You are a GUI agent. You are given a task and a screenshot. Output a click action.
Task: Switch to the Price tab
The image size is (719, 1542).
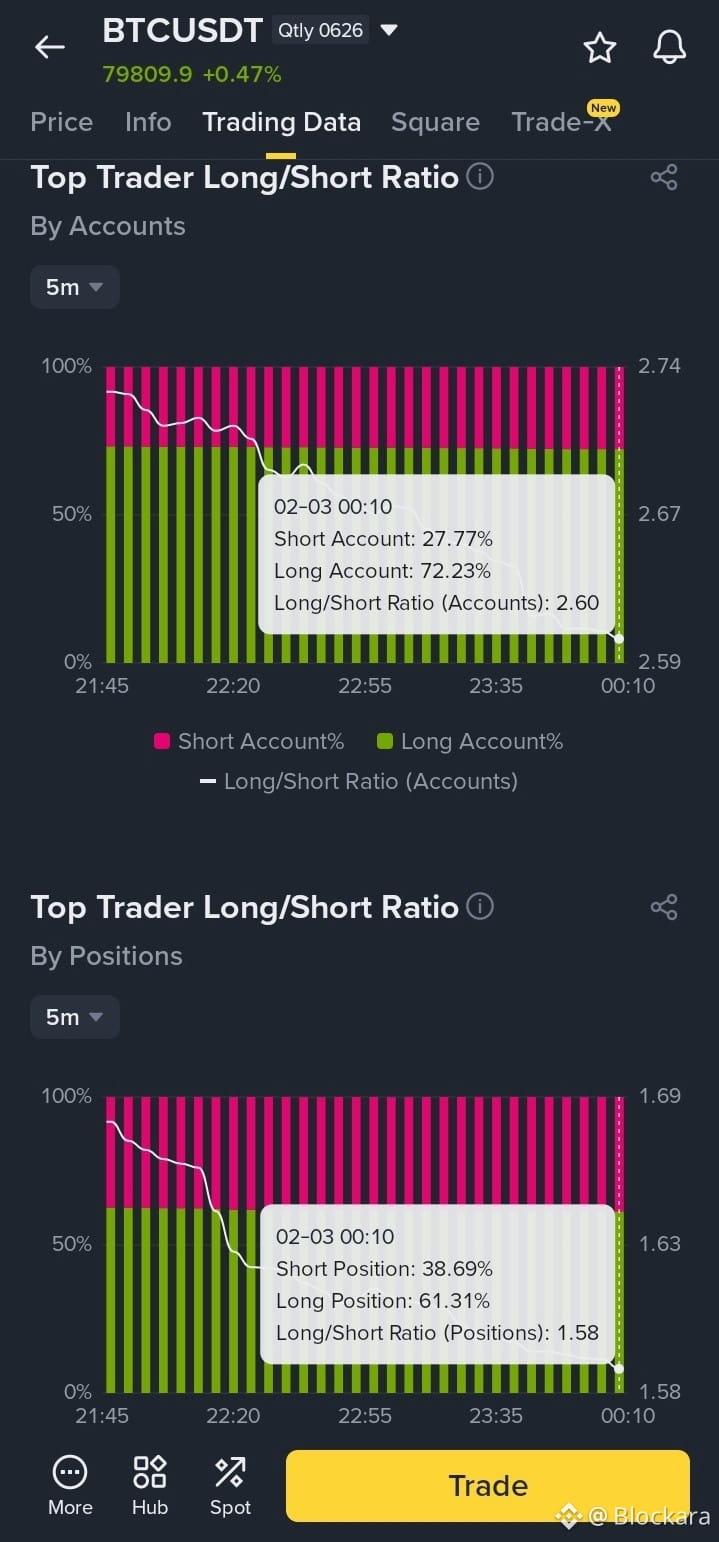[62, 122]
